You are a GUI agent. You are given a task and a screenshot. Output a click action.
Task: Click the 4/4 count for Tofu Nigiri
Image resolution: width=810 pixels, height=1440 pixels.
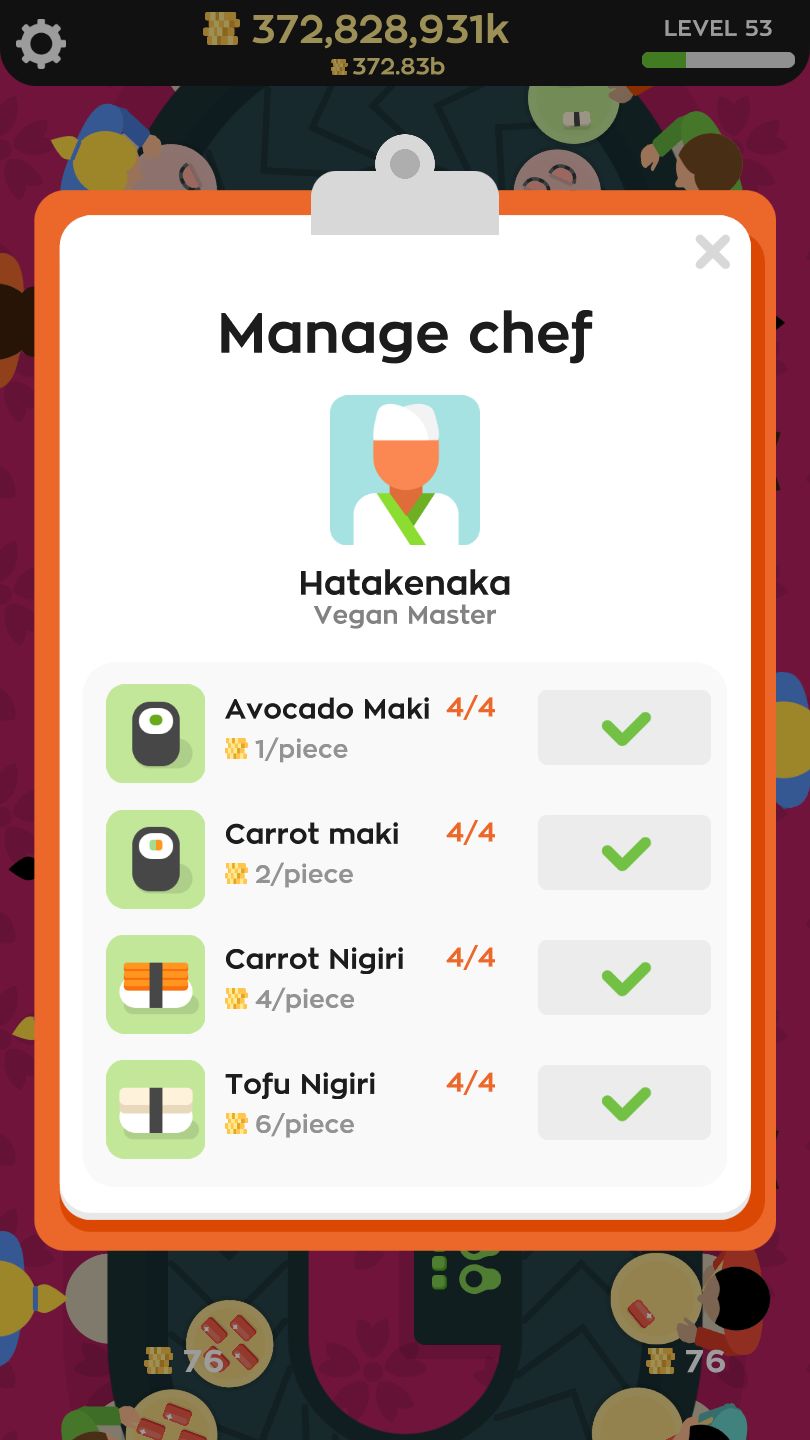tap(470, 1083)
